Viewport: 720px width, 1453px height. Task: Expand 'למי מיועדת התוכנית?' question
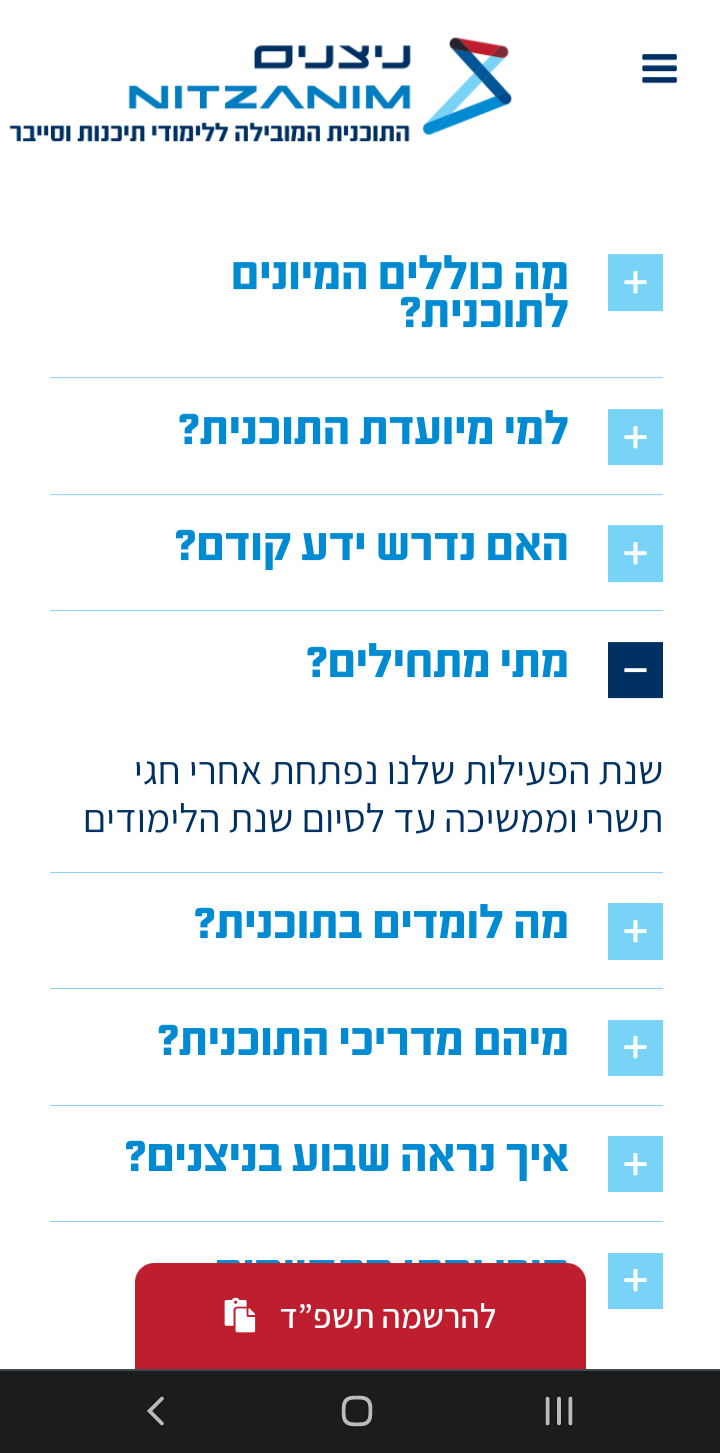(x=635, y=437)
